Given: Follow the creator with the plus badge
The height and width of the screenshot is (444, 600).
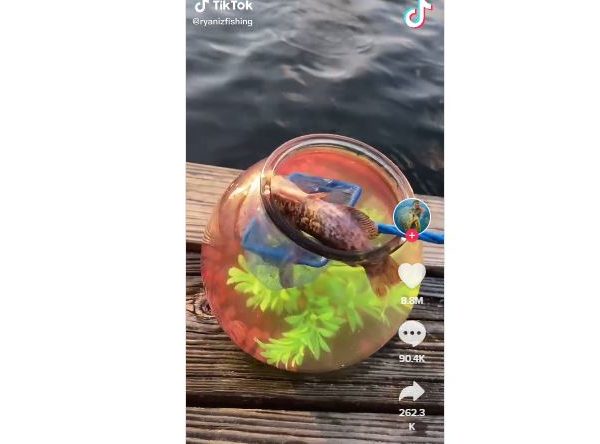Looking at the screenshot, I should coord(412,236).
